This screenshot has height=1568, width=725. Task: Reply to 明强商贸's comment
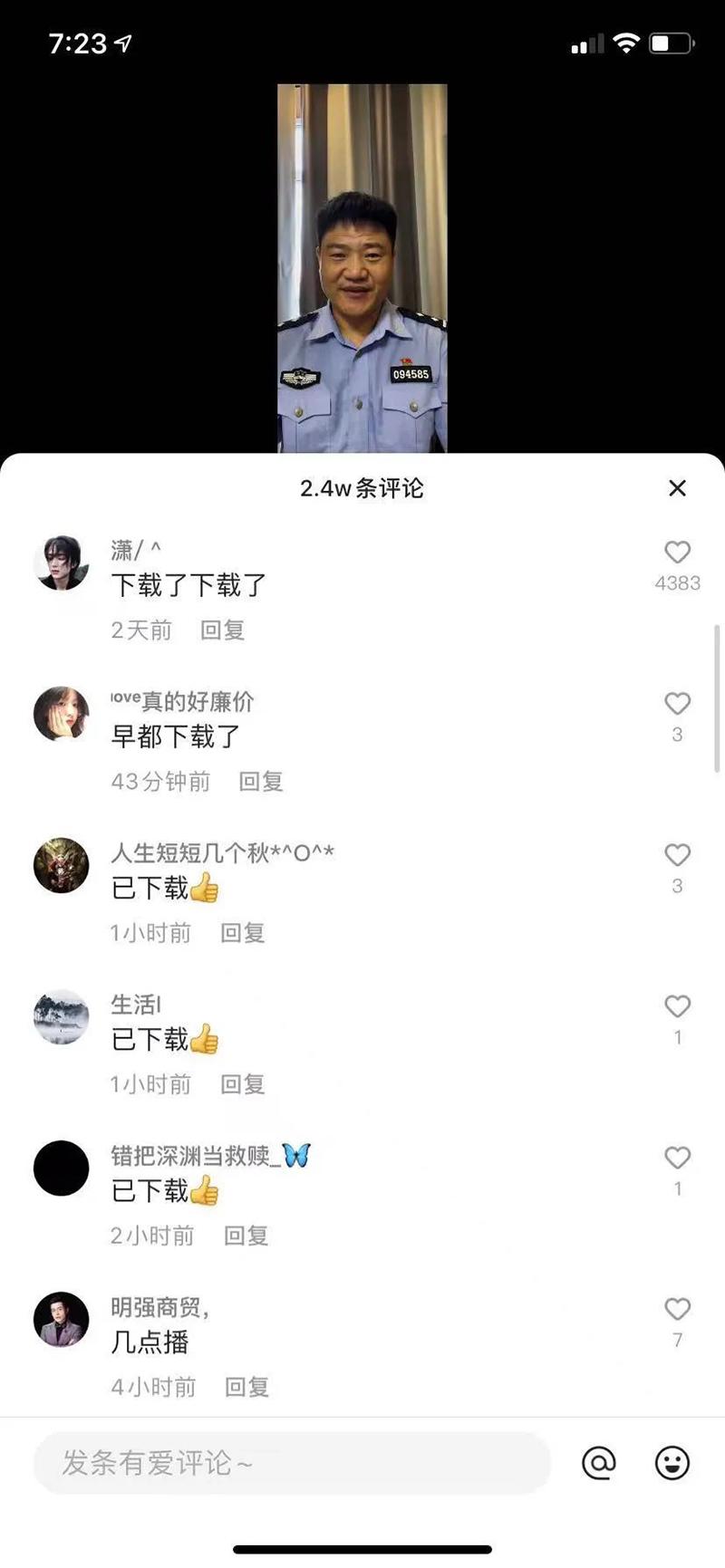pos(246,1387)
